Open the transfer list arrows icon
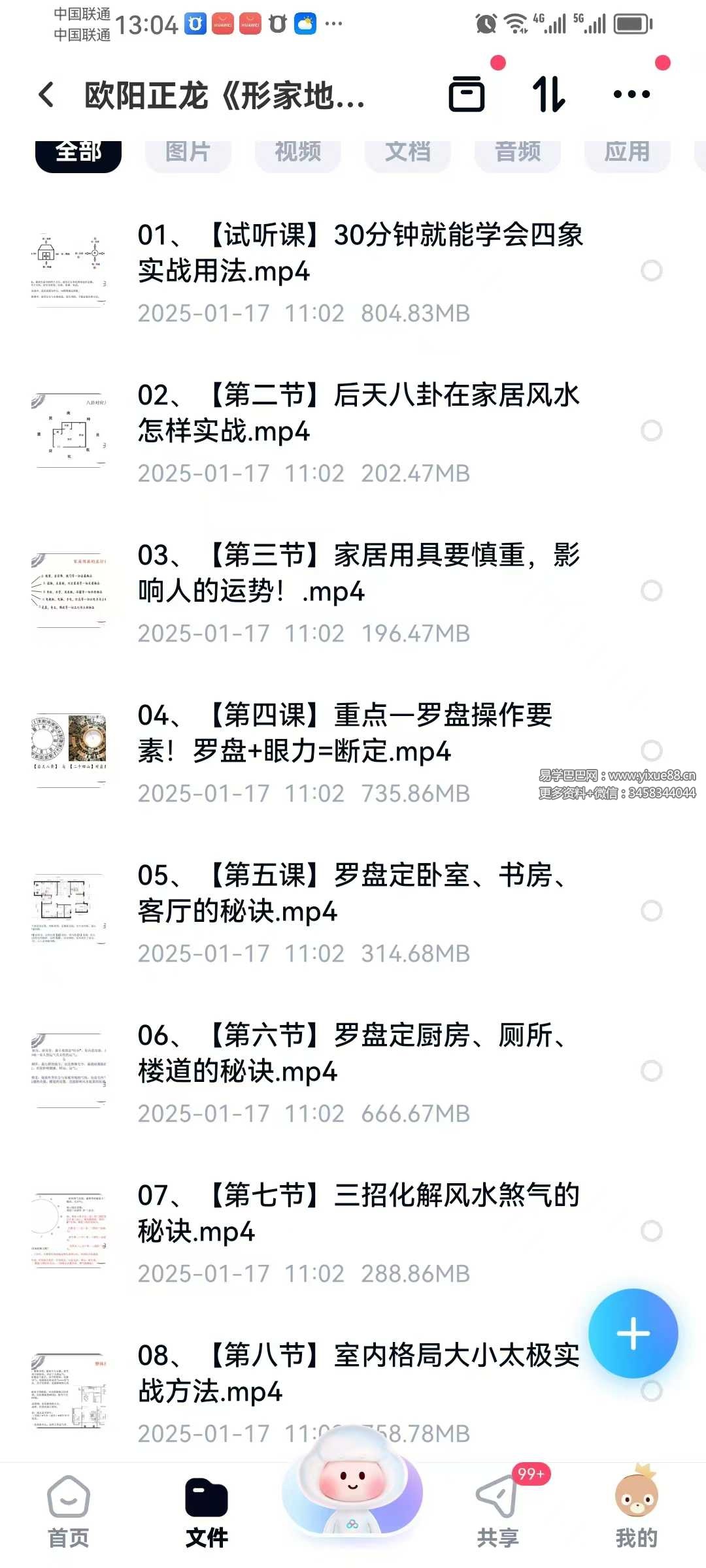706x1568 pixels. [x=548, y=95]
